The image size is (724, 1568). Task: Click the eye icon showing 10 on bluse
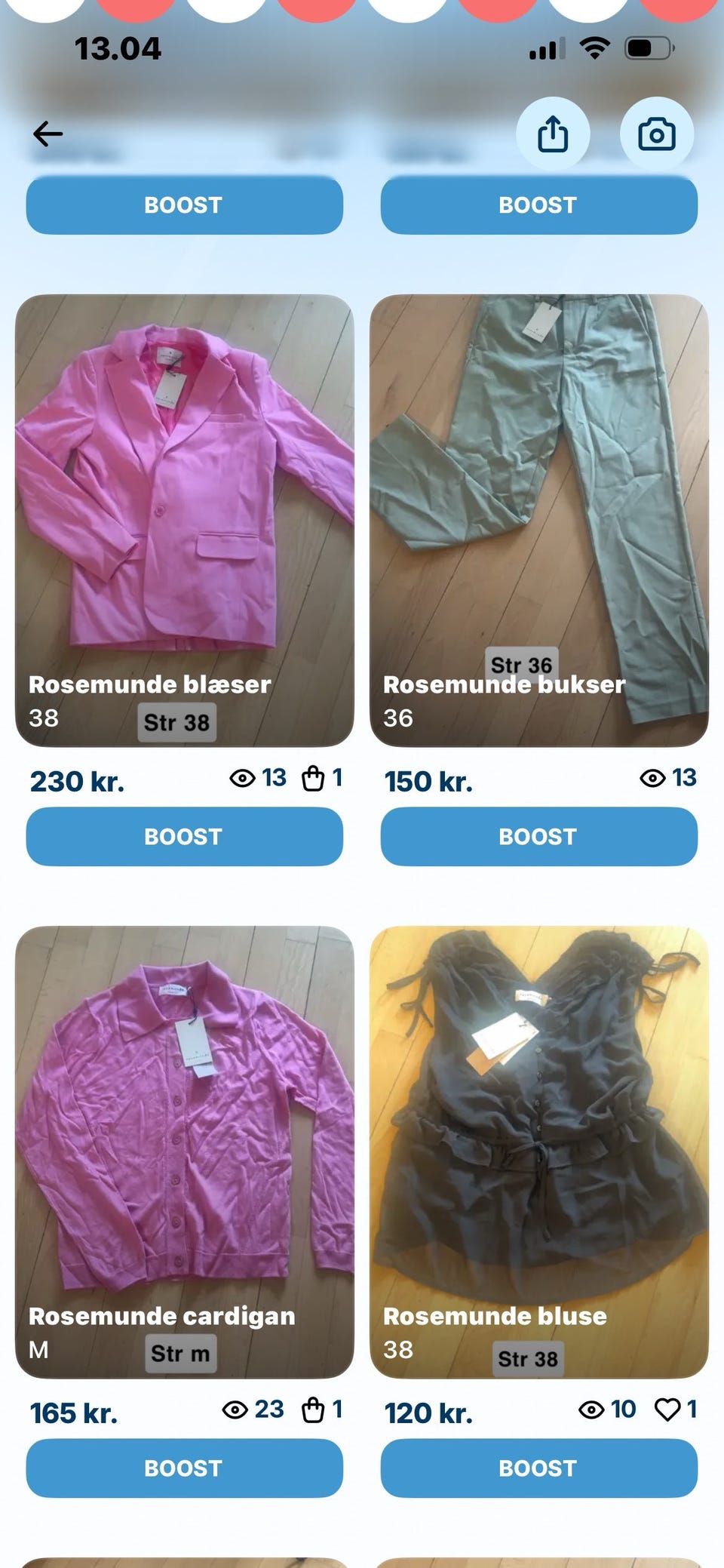591,1408
